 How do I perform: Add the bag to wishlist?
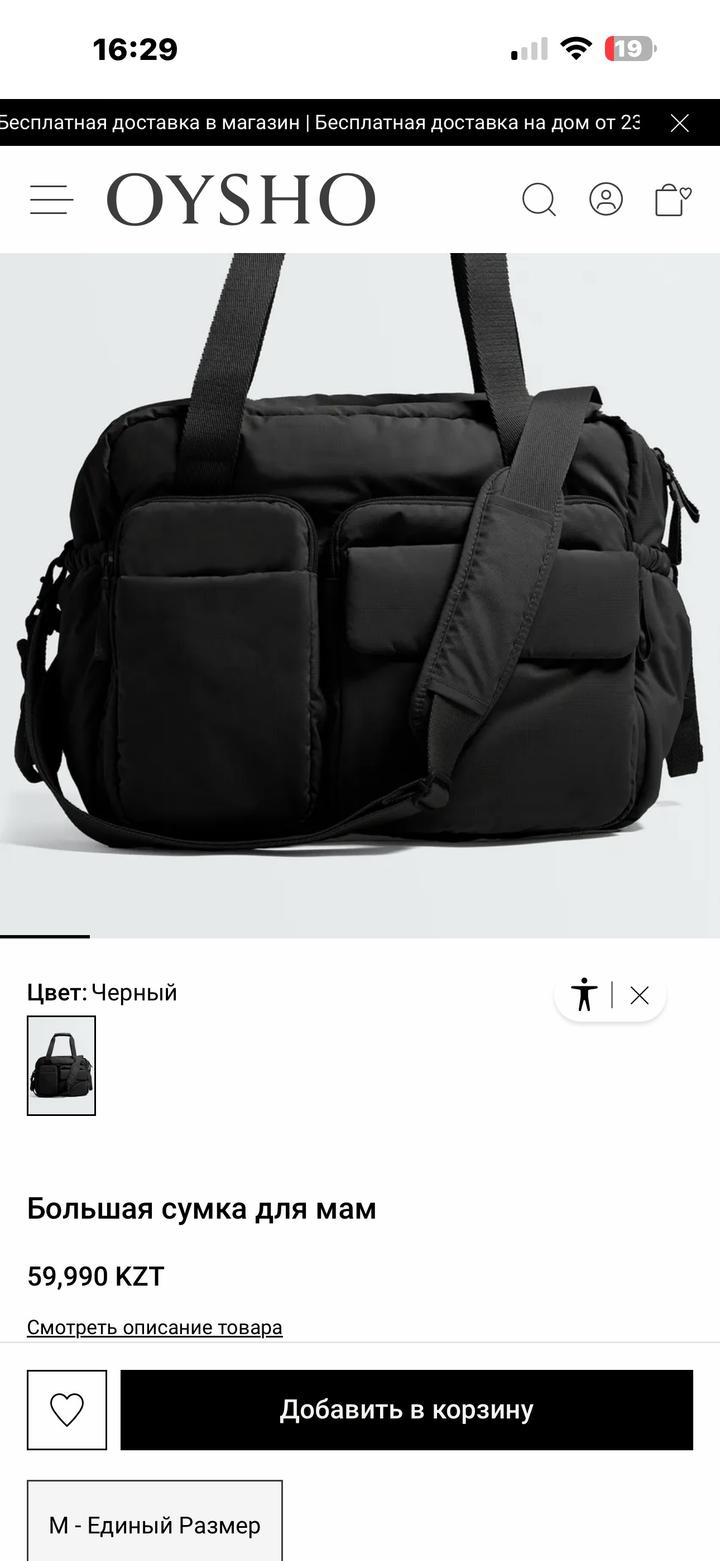click(x=67, y=1410)
